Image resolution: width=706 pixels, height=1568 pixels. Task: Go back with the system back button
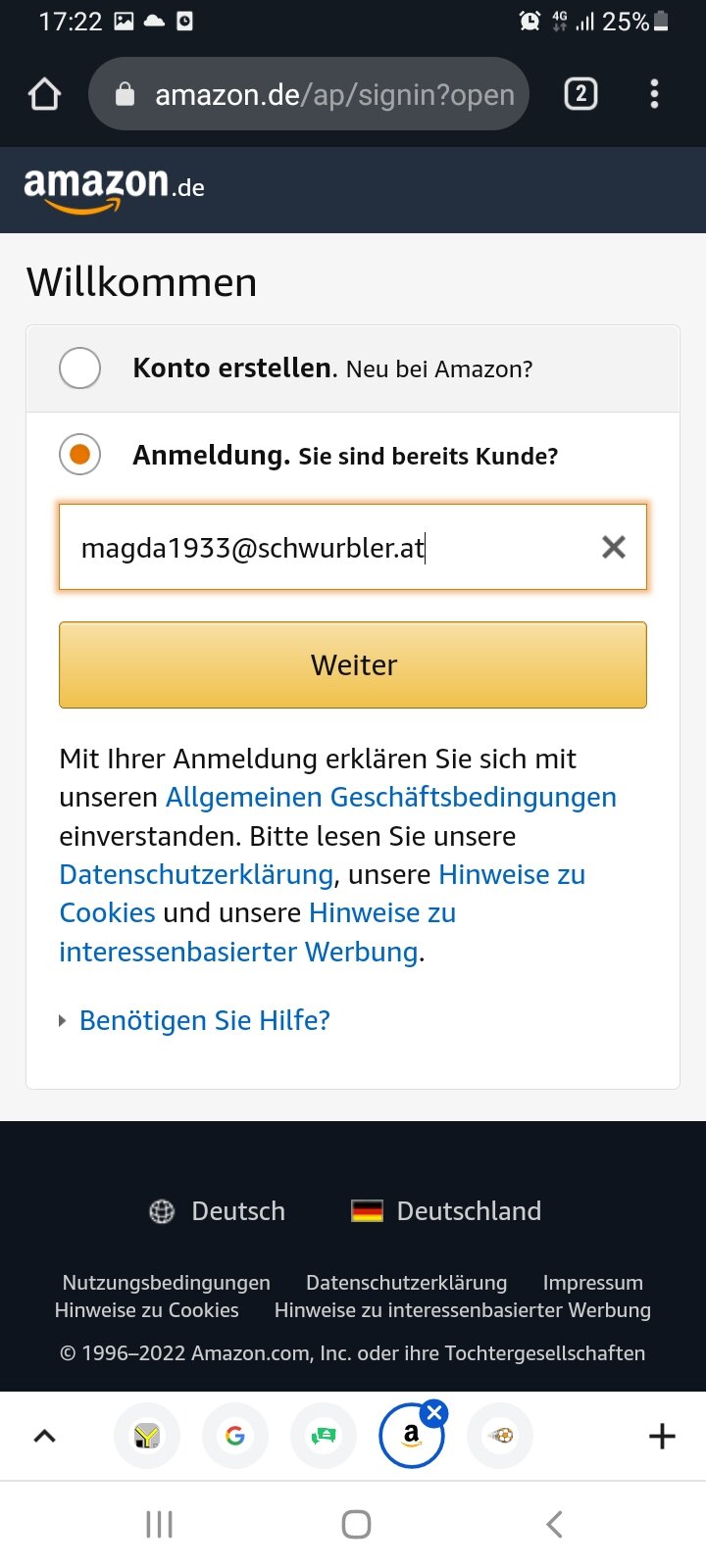click(554, 1524)
